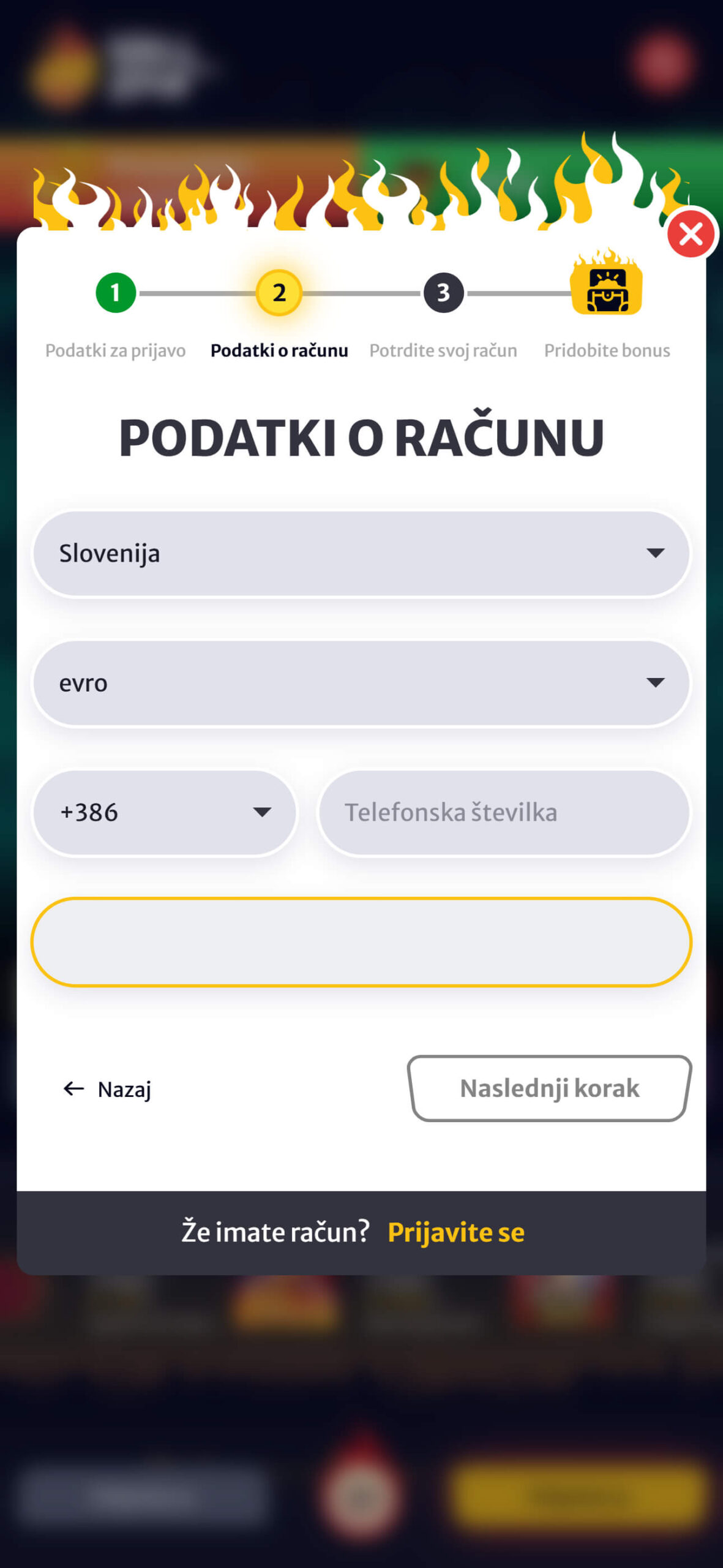Open the Slovenija country dropdown
The height and width of the screenshot is (1568, 723).
coord(361,554)
